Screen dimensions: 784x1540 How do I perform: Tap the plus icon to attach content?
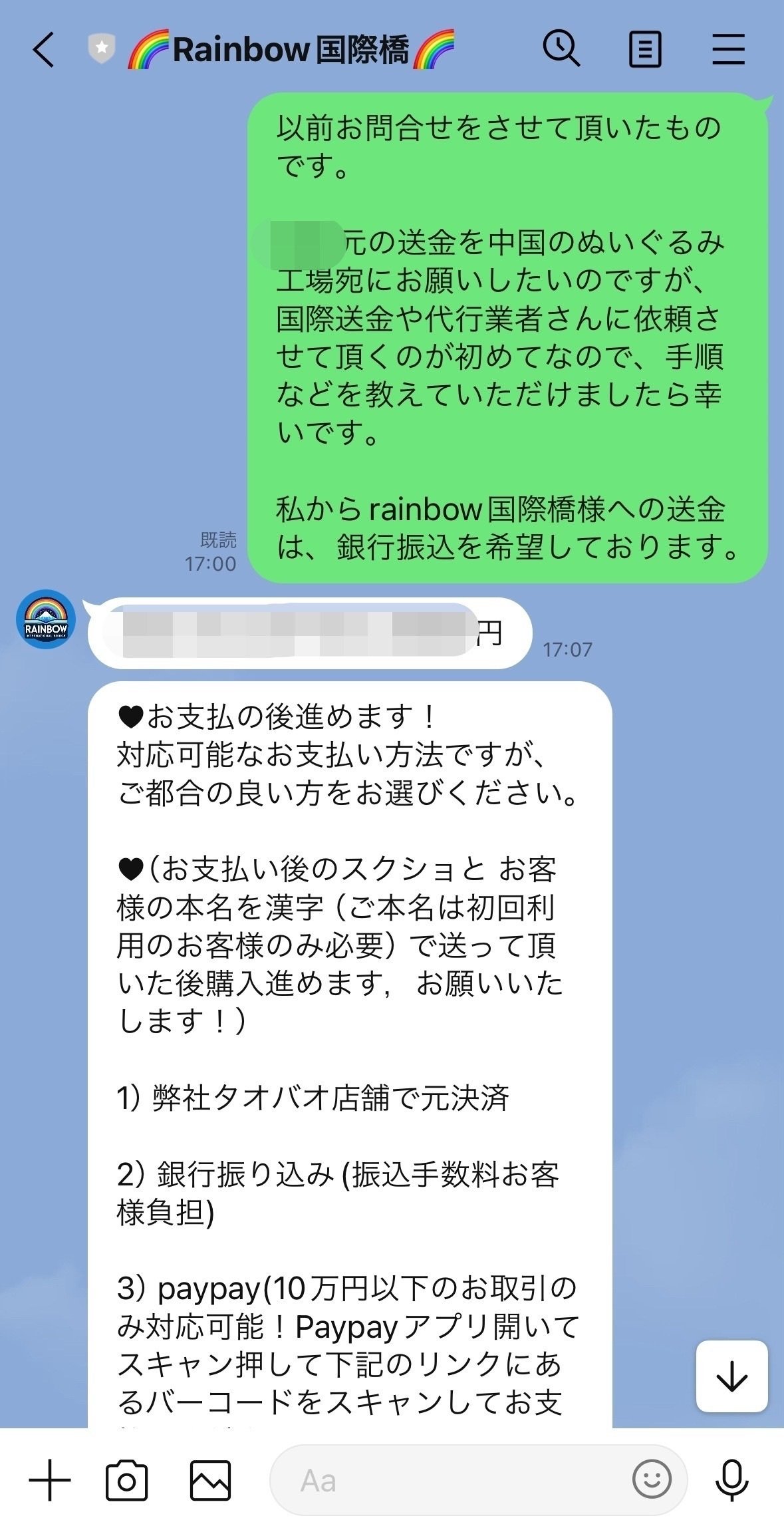point(49,1479)
